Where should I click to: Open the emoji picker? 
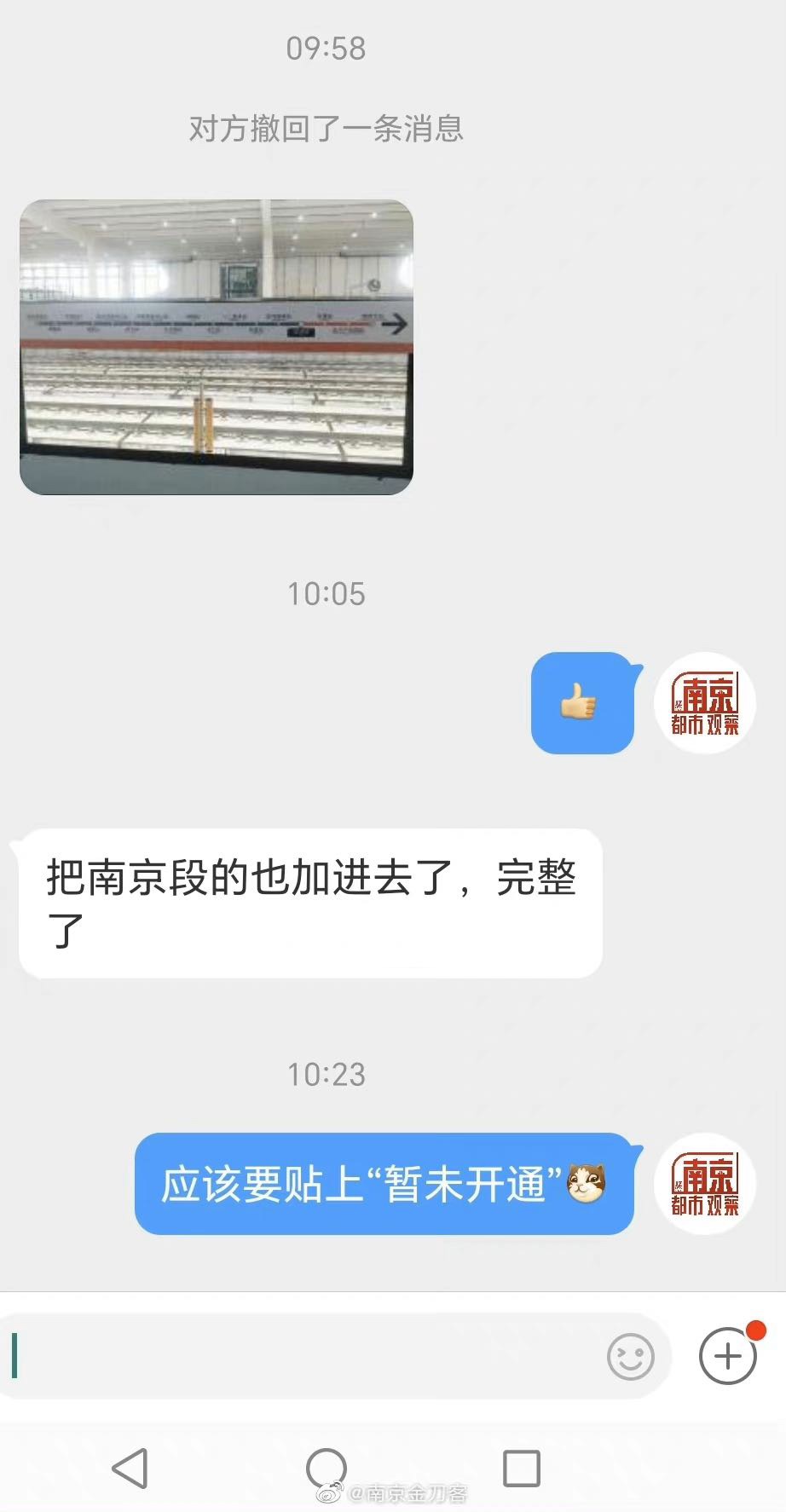[630, 1357]
